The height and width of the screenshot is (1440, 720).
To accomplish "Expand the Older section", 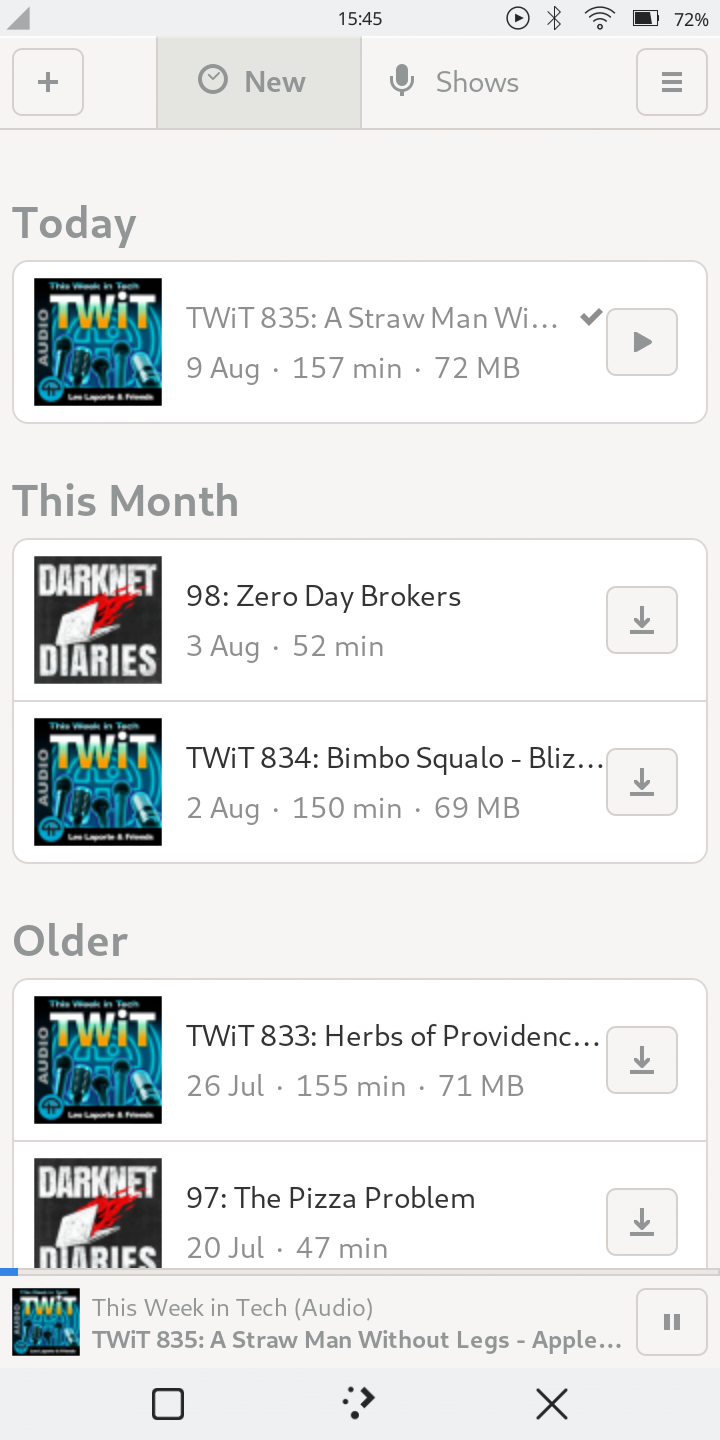I will pyautogui.click(x=69, y=940).
